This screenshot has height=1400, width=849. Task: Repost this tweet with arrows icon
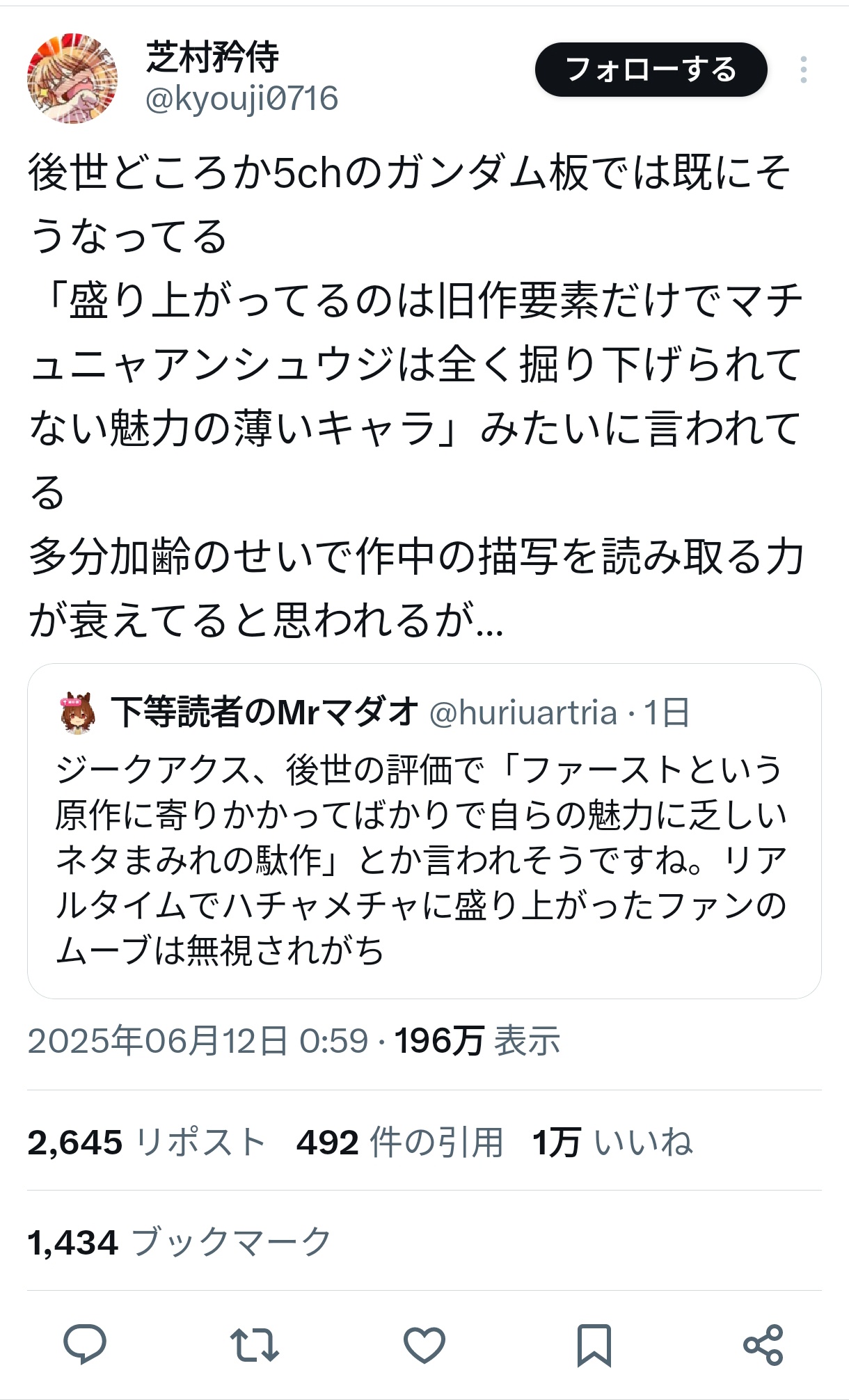tap(255, 1344)
